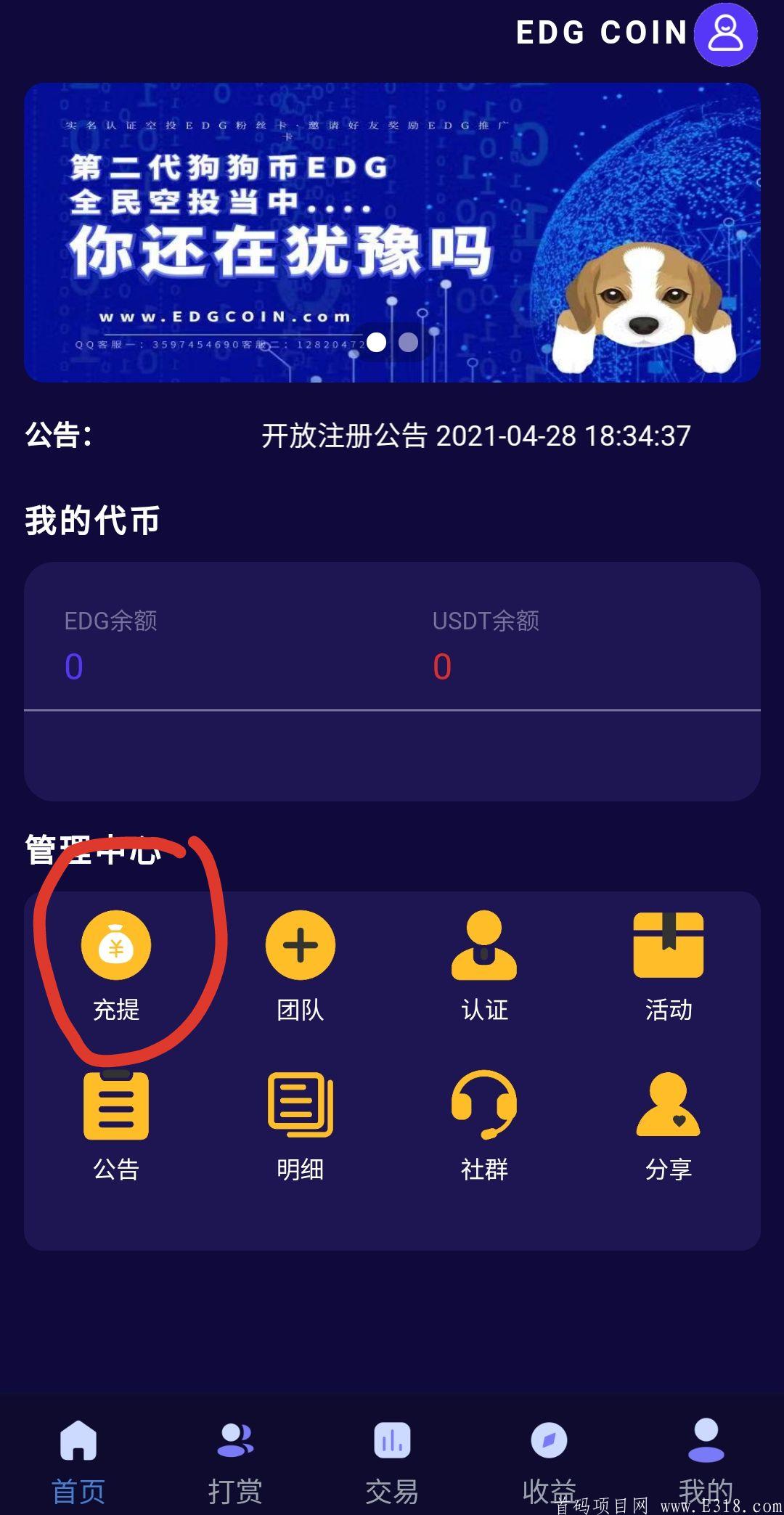Screen dimensions: 784x1515
Task: Open the 公告 announcements icon
Action: pyautogui.click(x=116, y=1122)
